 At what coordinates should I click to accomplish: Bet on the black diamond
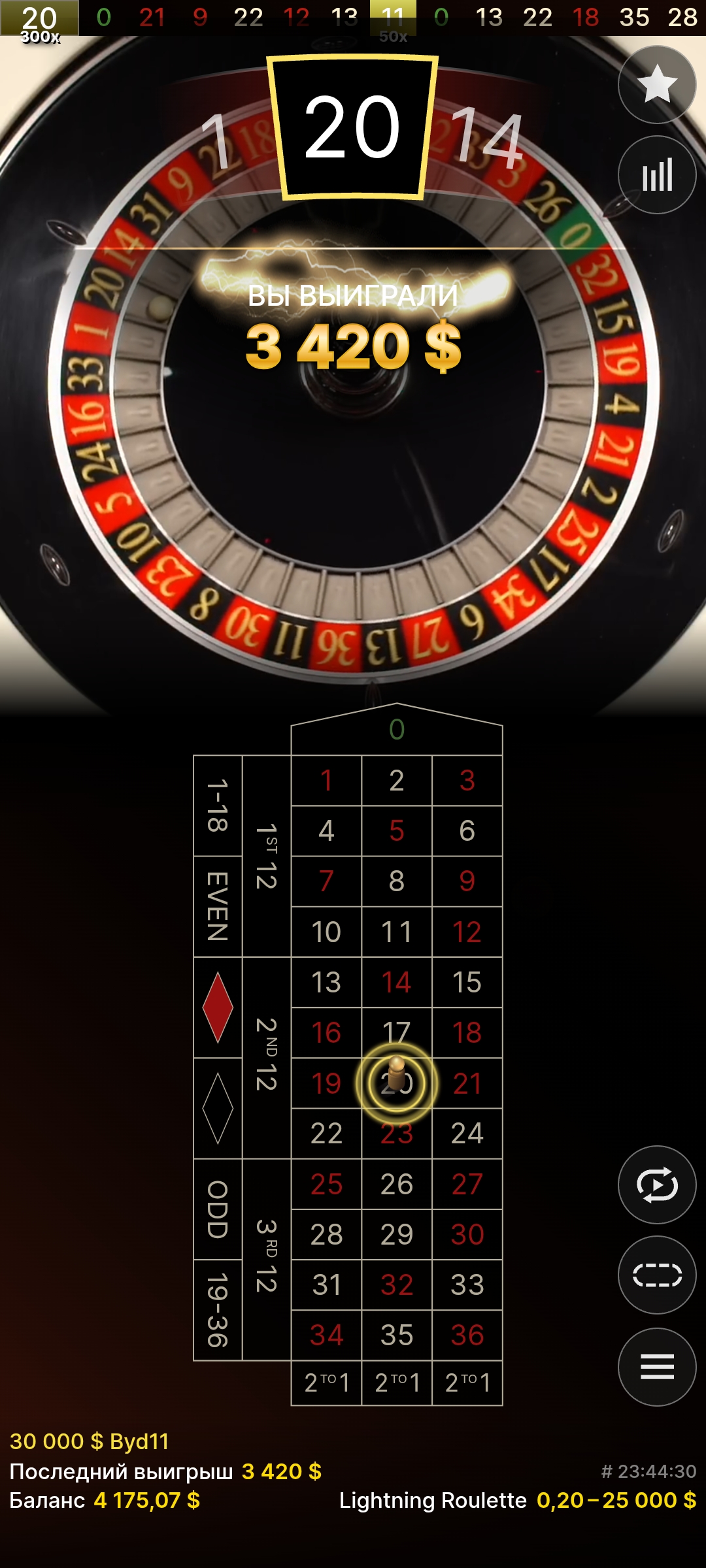click(218, 1108)
